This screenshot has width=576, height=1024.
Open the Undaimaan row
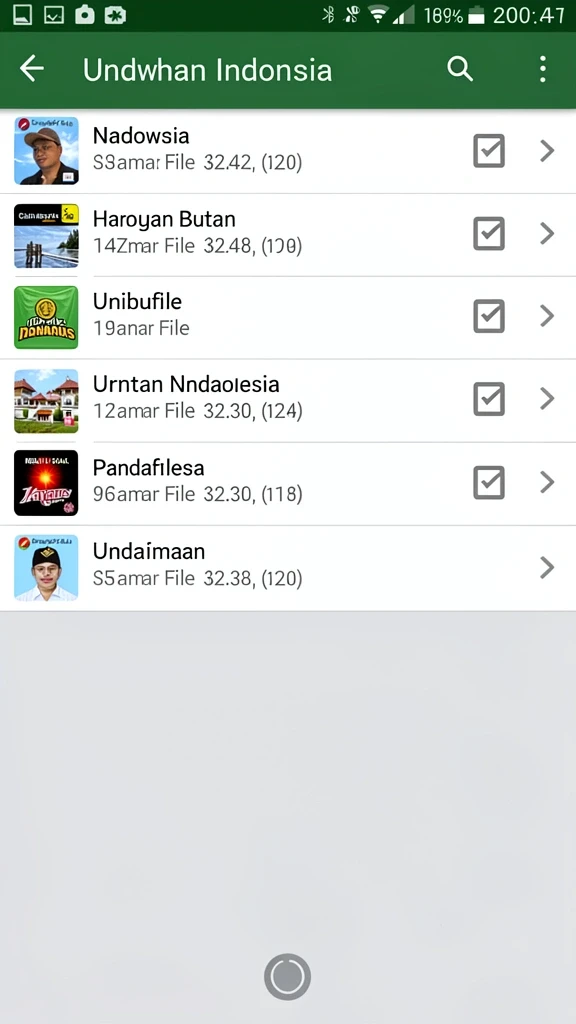click(288, 568)
